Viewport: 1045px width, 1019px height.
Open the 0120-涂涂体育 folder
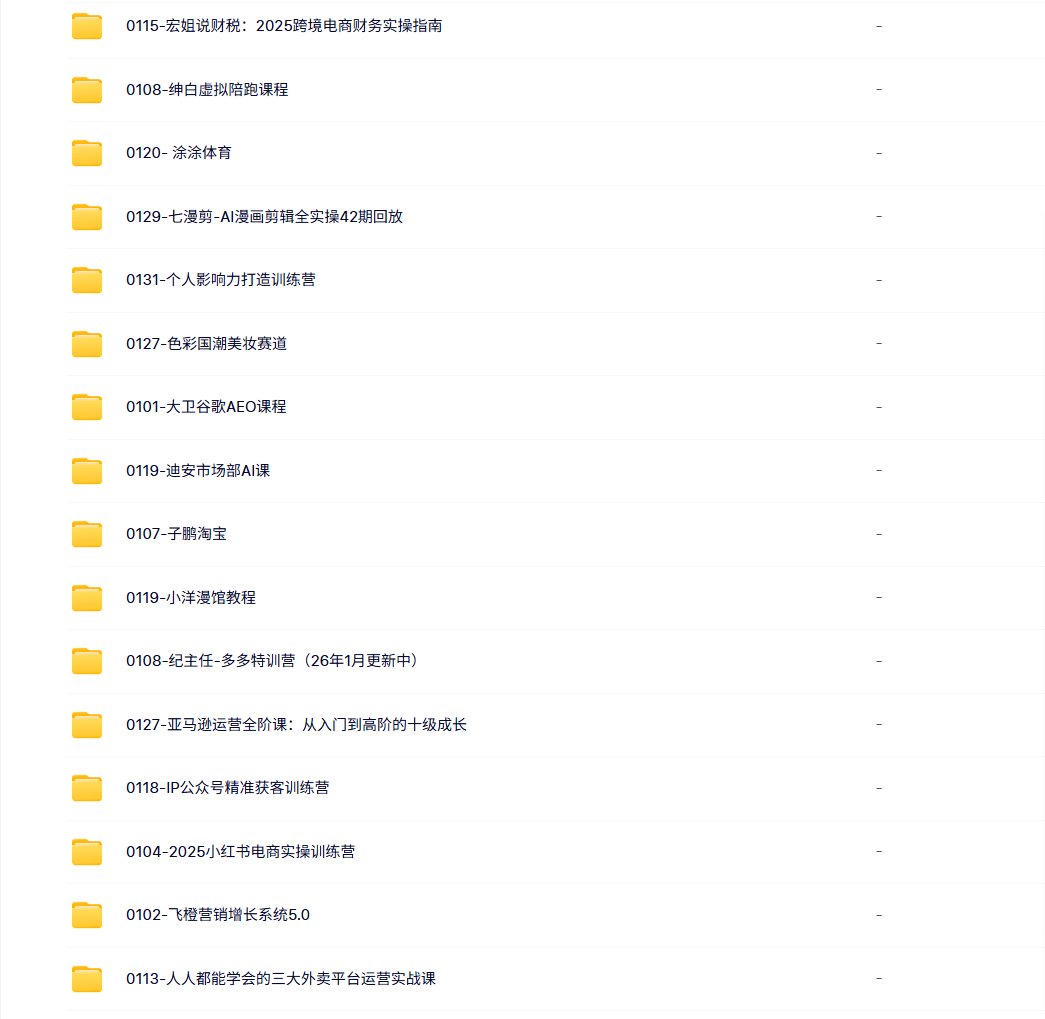pyautogui.click(x=179, y=153)
